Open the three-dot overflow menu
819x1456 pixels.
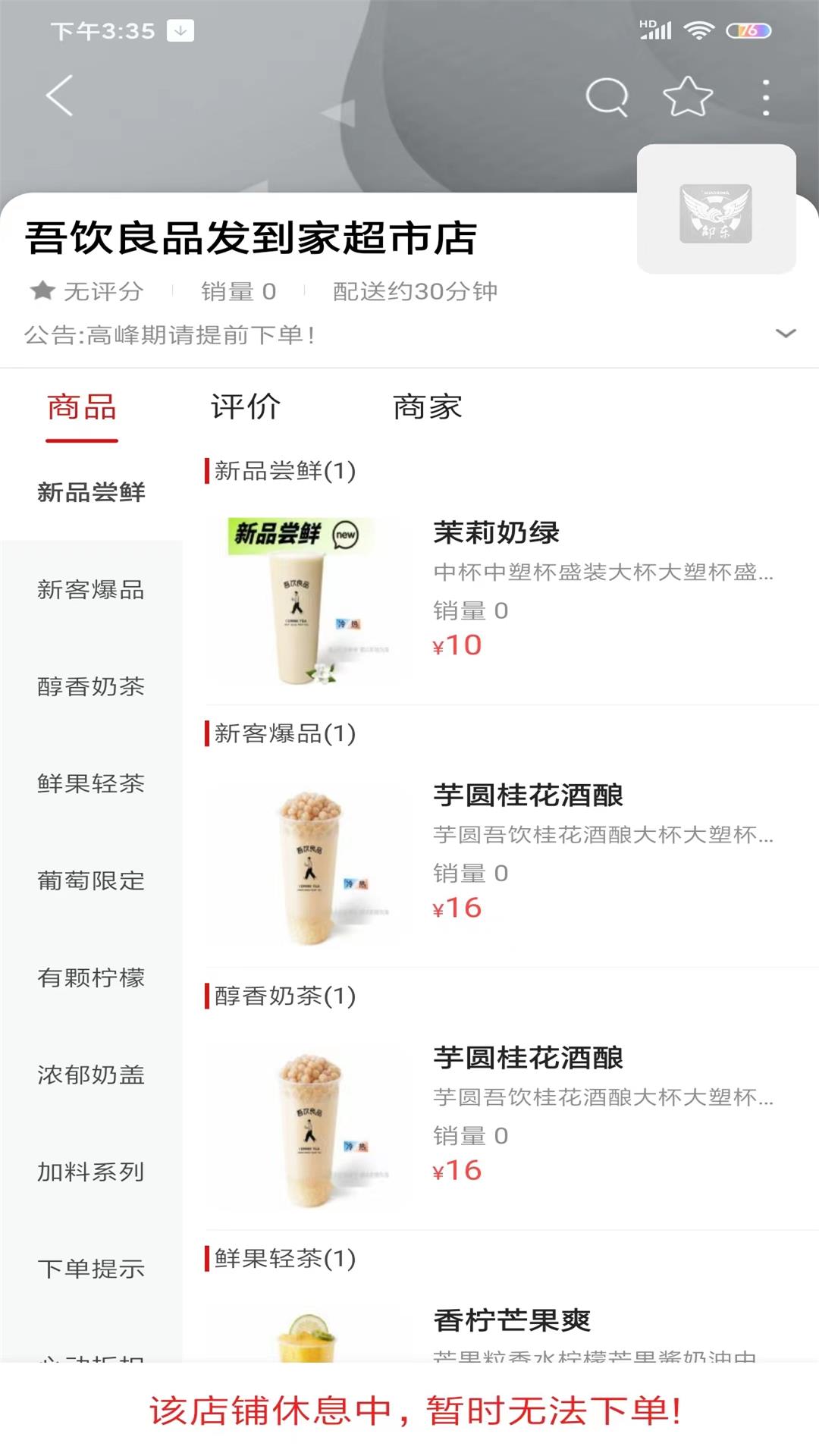[x=764, y=96]
